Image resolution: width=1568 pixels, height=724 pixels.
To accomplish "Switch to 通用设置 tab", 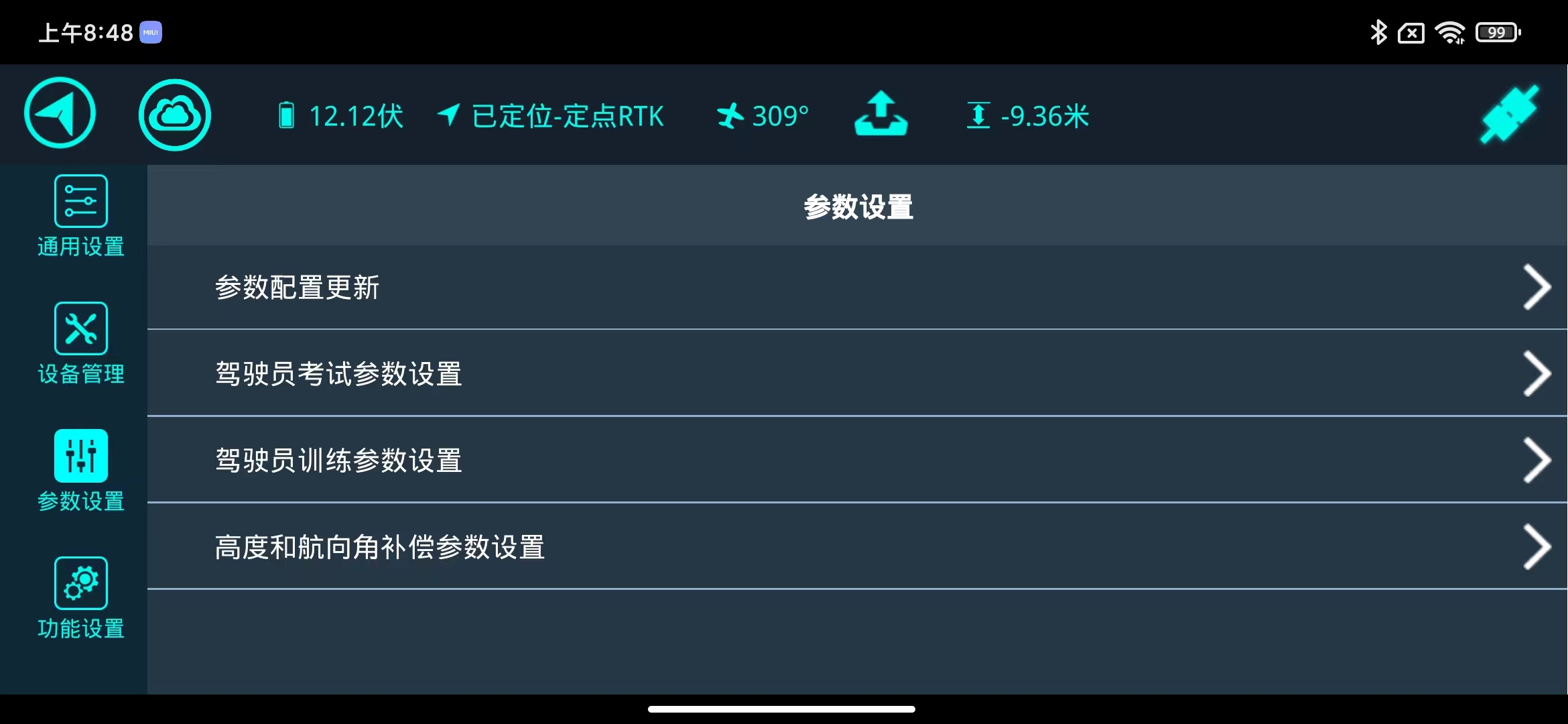I will (x=80, y=216).
